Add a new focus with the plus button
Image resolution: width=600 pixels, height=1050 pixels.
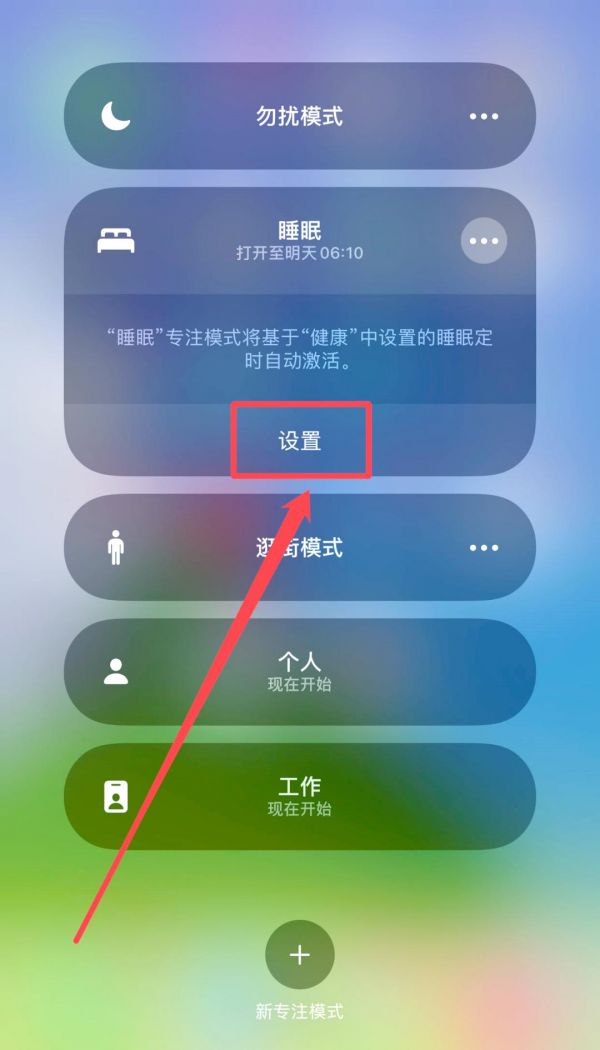299,955
